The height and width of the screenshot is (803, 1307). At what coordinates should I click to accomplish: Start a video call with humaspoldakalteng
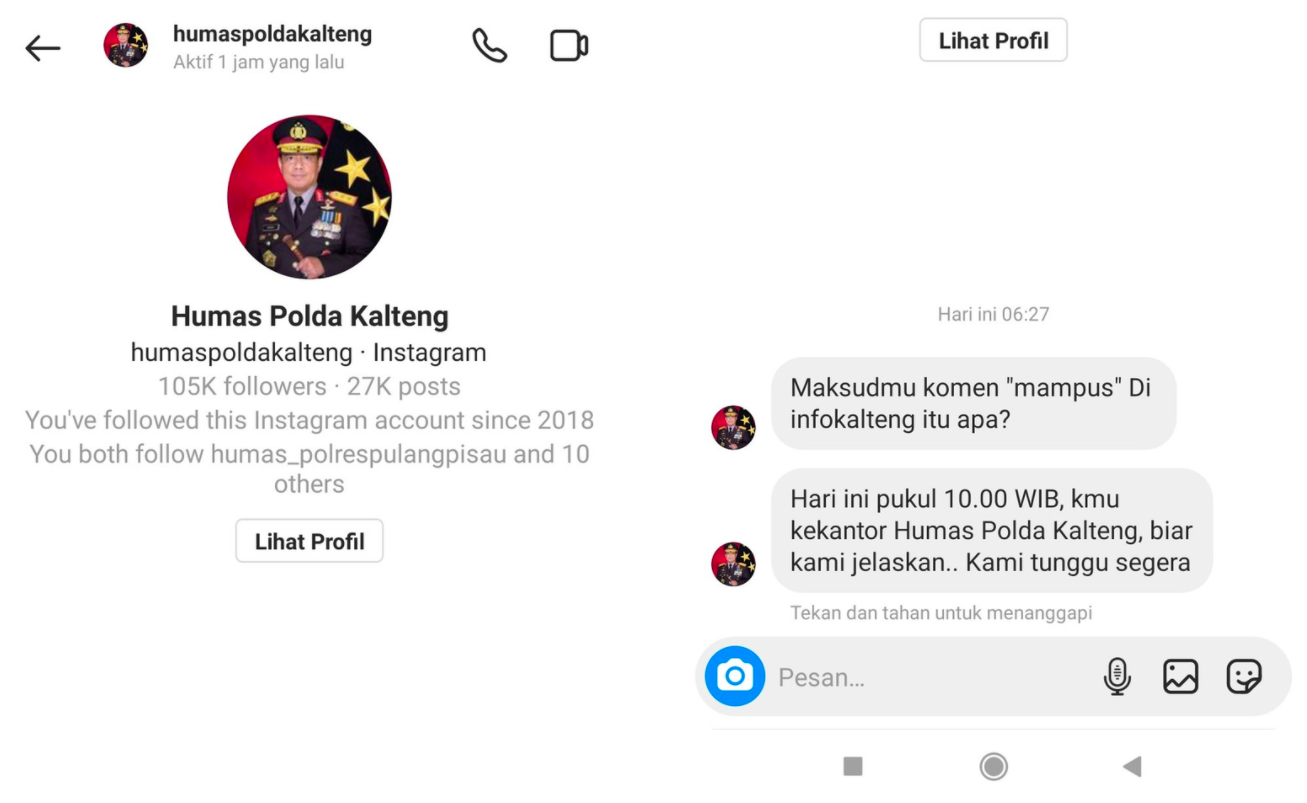568,46
